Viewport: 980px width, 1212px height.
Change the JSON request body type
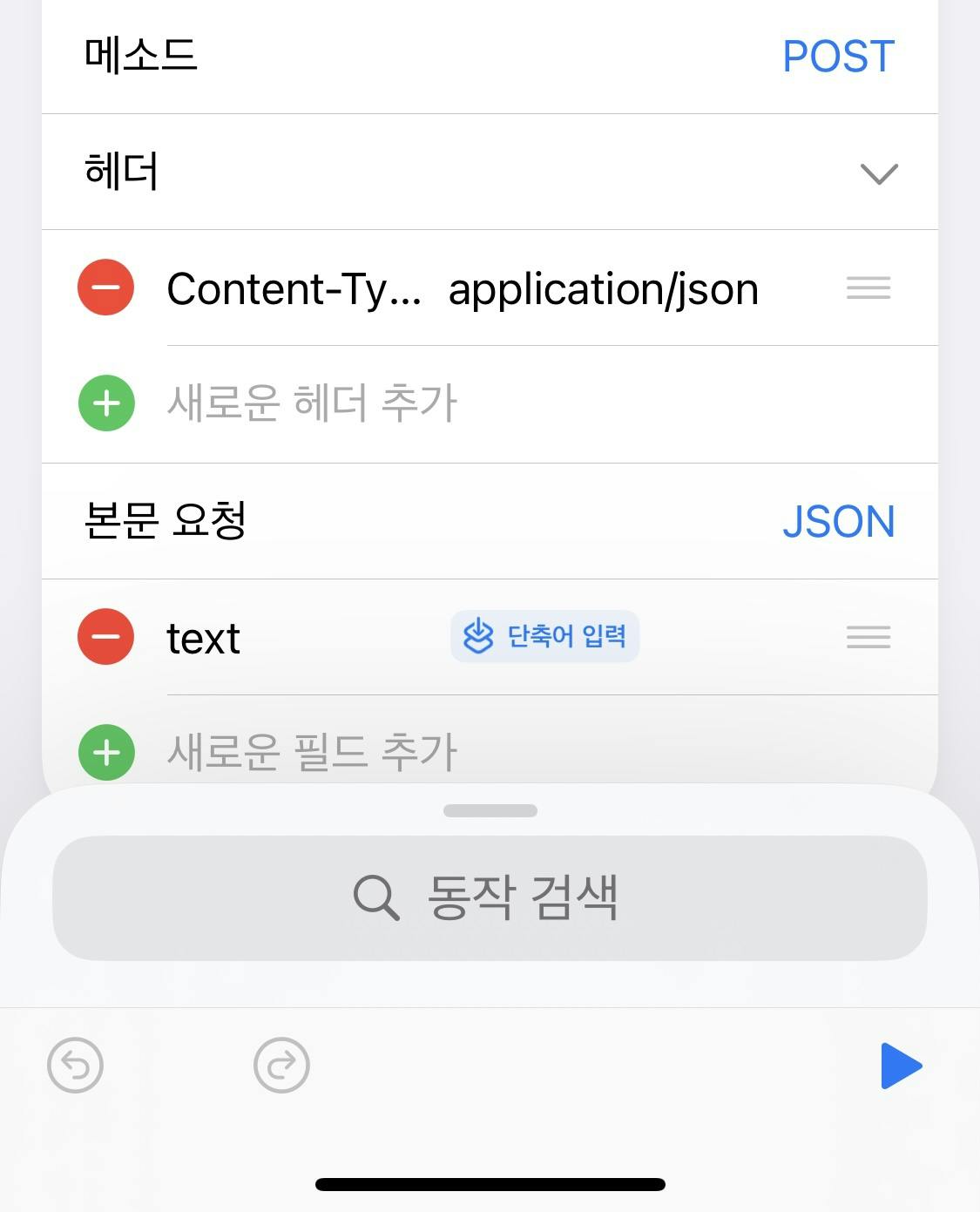click(838, 522)
